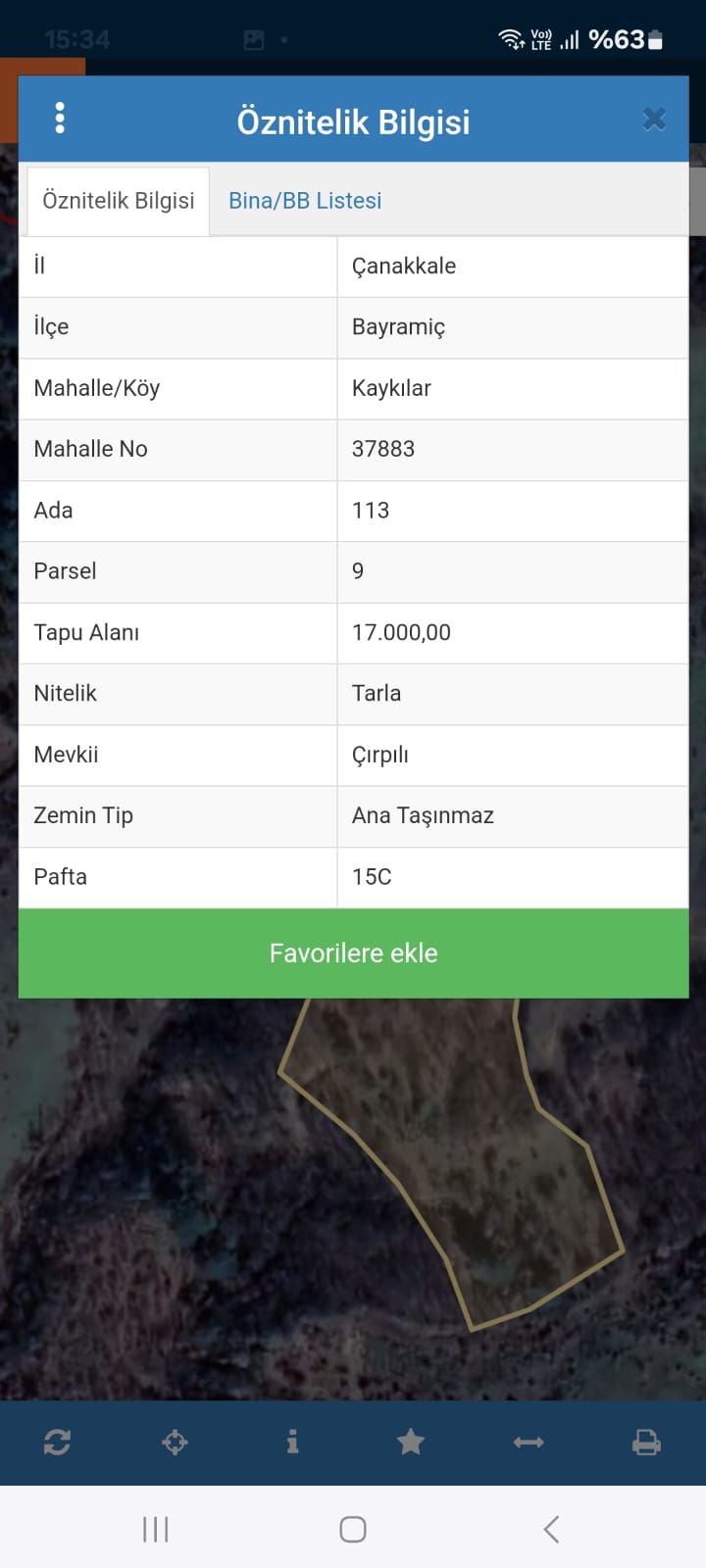Open recent apps from navigation bar

coord(156,1529)
